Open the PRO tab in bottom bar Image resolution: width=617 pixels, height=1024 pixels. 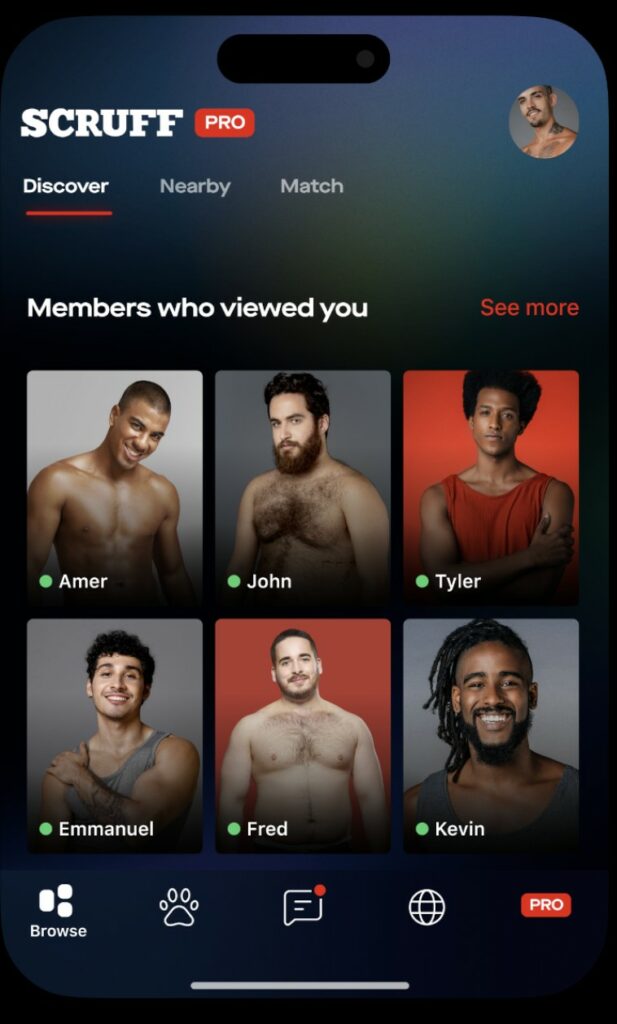[546, 905]
